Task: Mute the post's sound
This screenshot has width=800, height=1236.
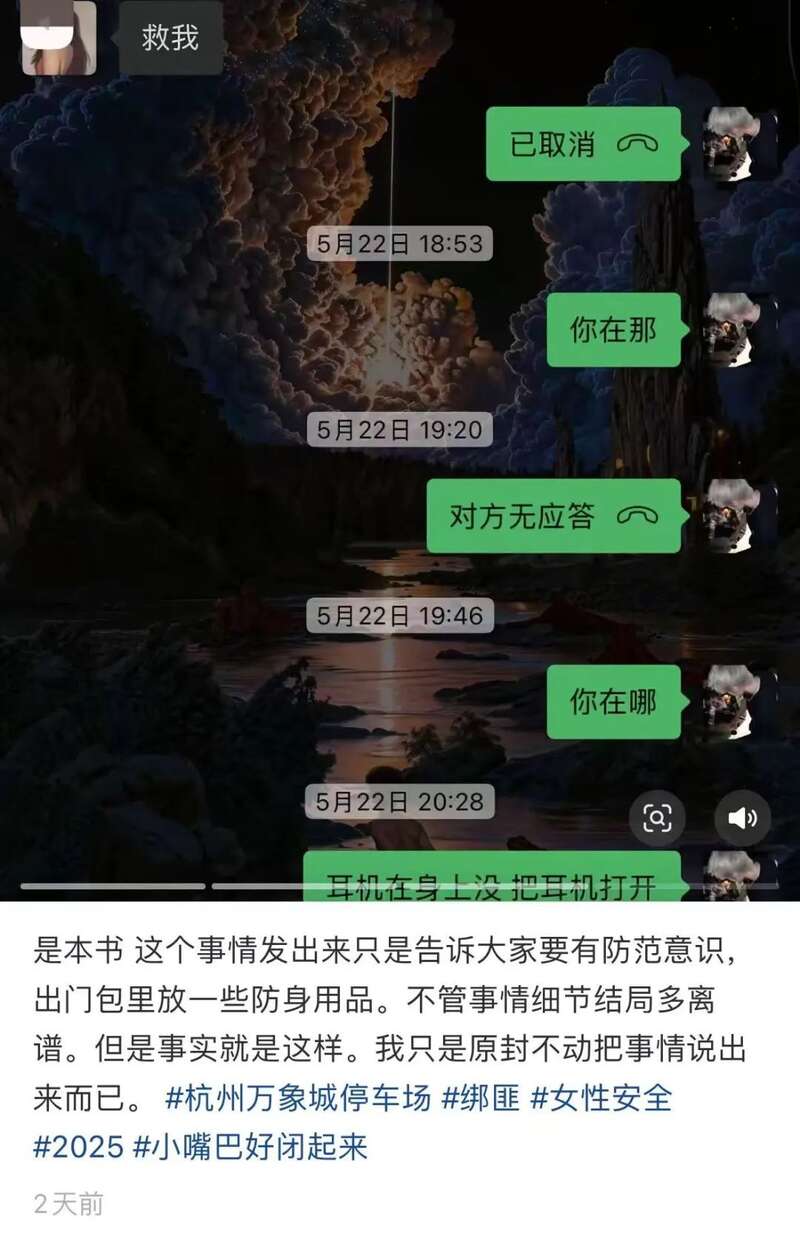Action: (x=742, y=819)
